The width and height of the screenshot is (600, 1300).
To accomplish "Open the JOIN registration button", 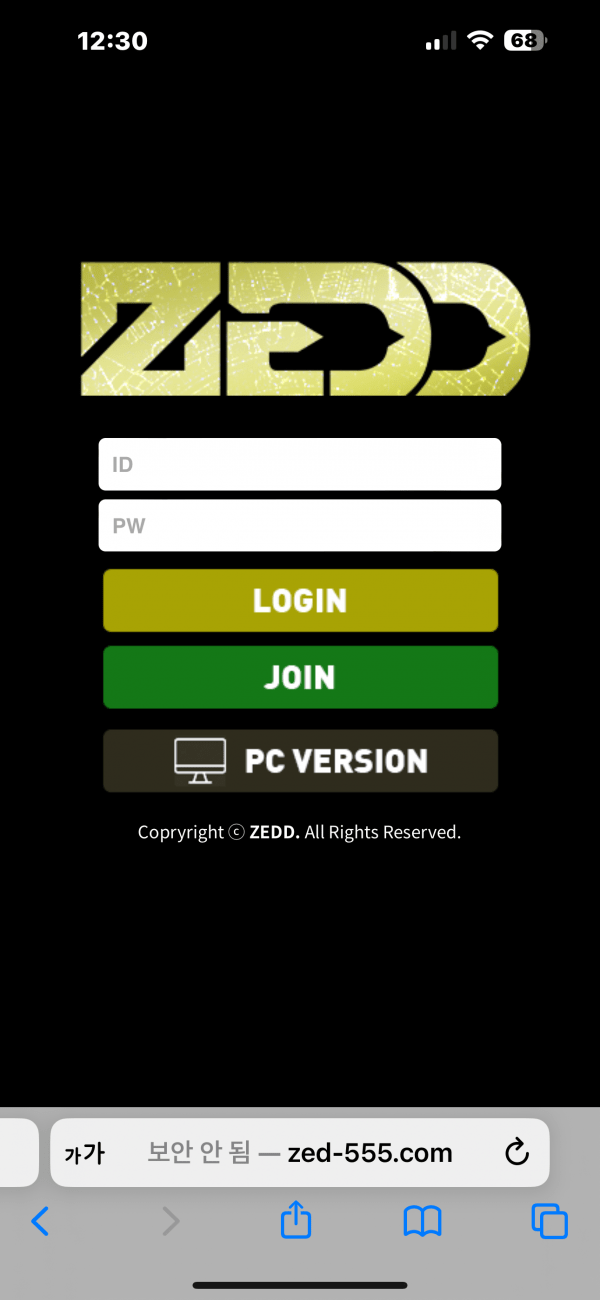I will click(x=300, y=677).
